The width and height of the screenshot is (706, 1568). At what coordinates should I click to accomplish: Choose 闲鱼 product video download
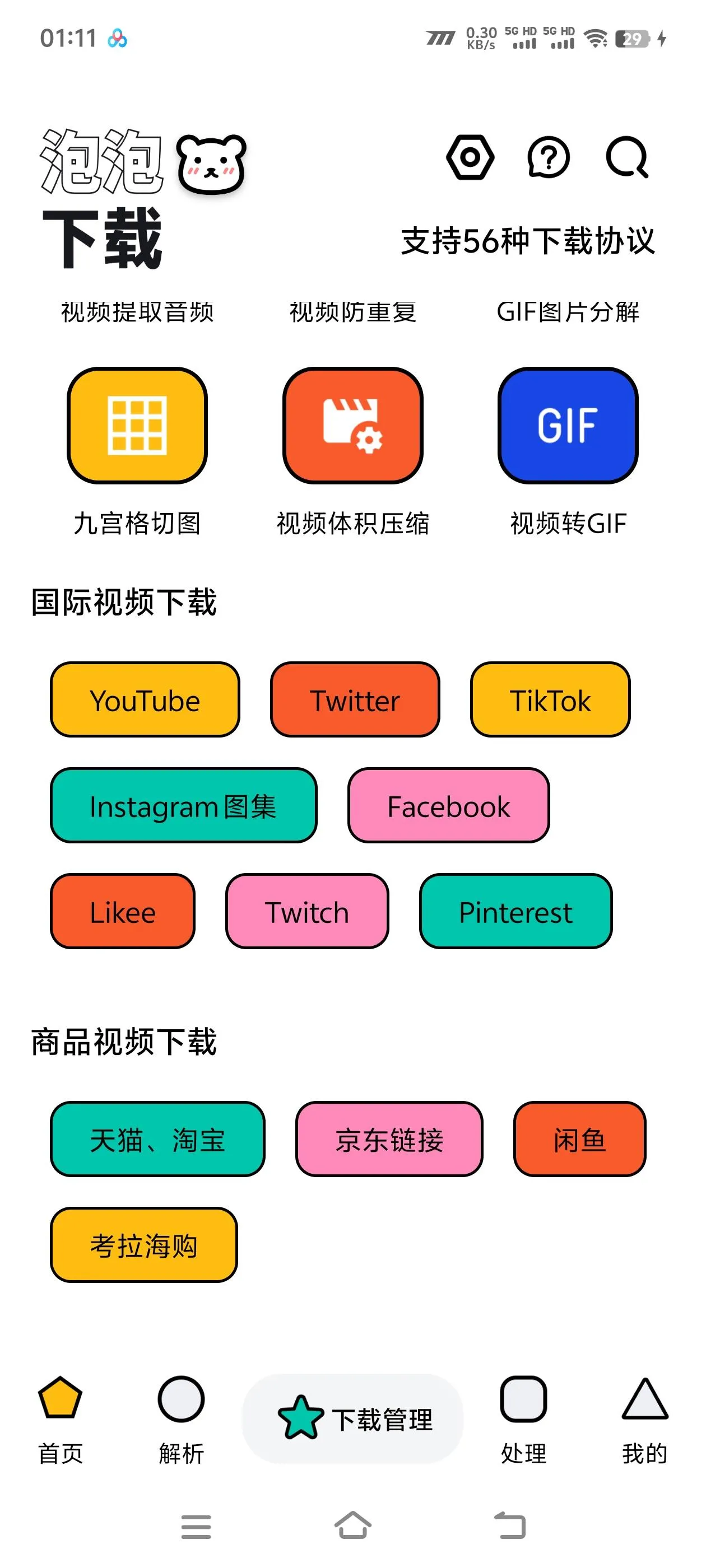pos(579,1140)
